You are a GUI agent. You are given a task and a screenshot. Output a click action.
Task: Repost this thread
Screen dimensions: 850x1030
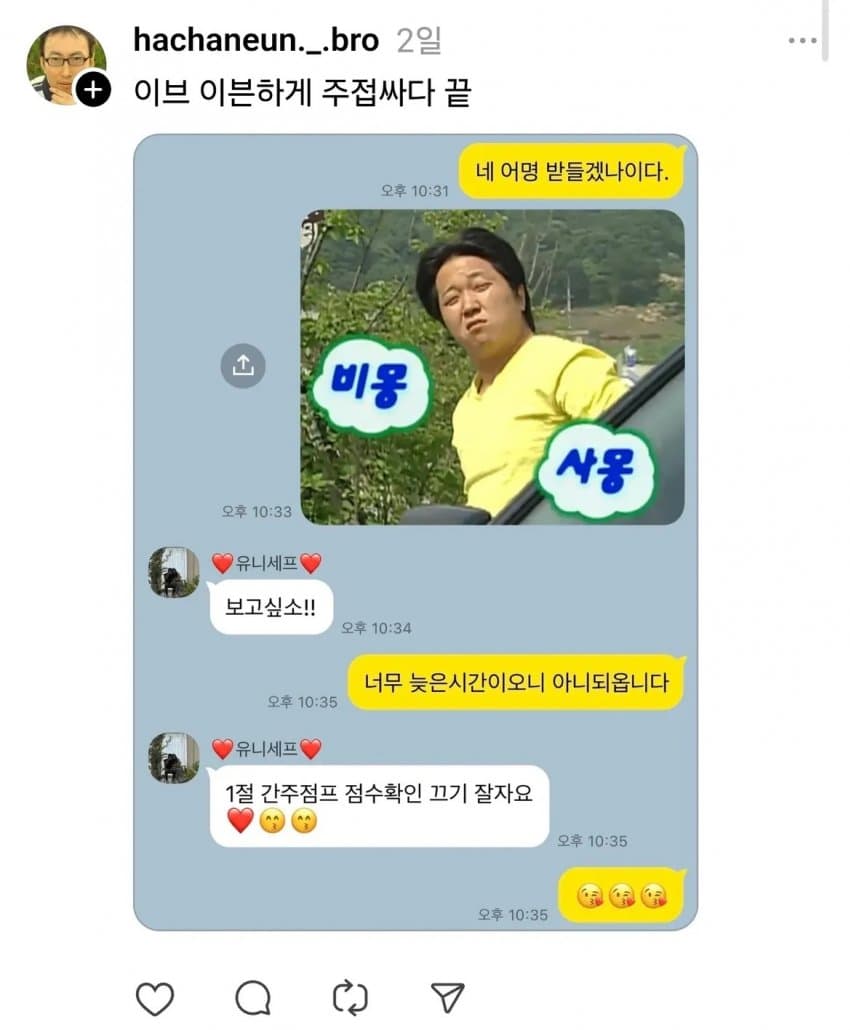point(350,997)
